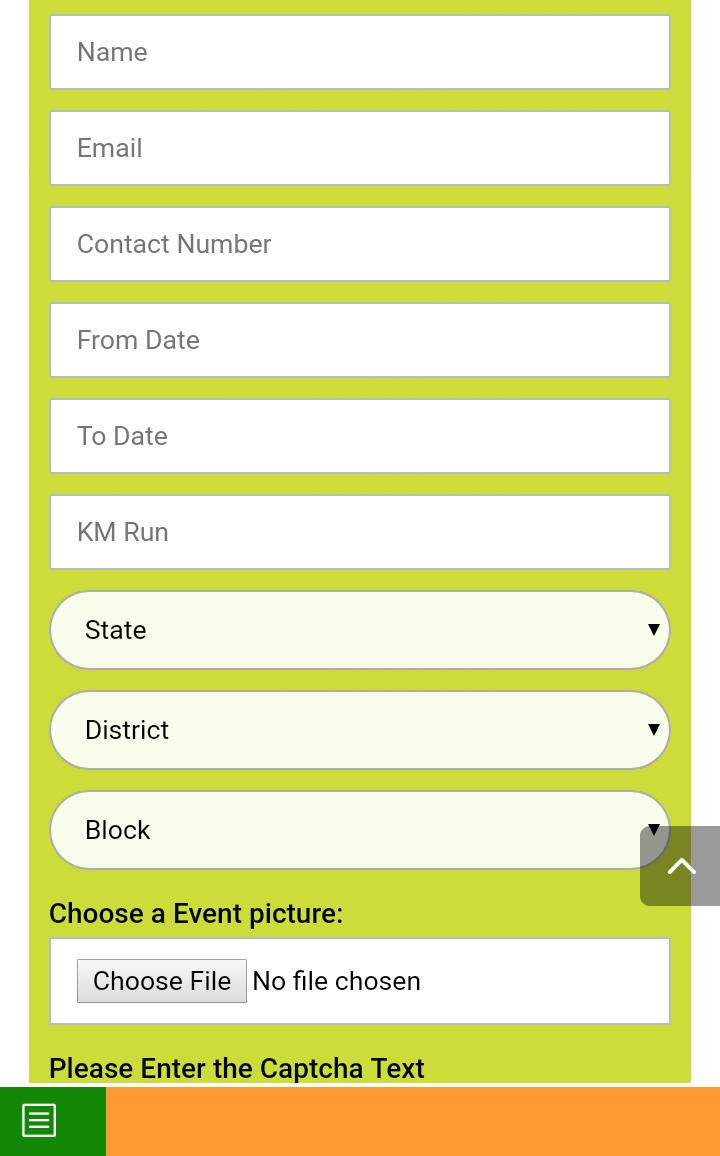
Task: Tap Choose File to upload event picture
Action: [161, 981]
